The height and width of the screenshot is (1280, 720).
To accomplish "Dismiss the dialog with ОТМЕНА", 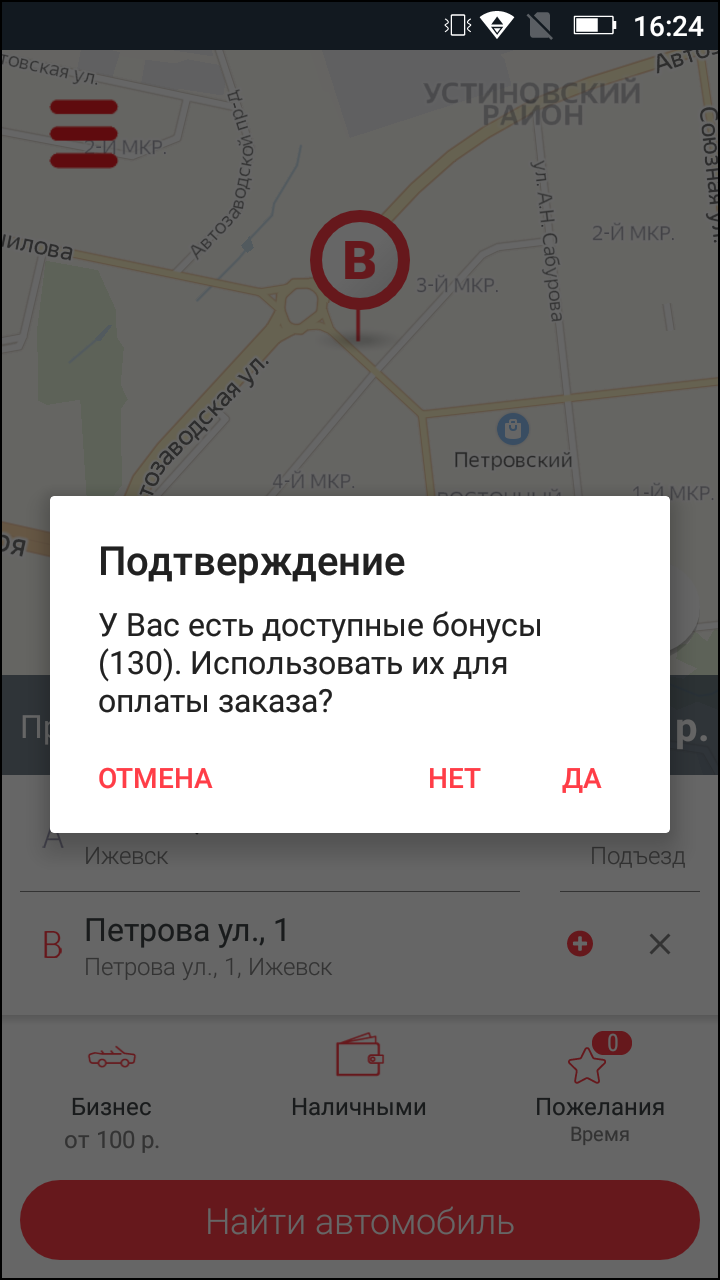I will (155, 779).
